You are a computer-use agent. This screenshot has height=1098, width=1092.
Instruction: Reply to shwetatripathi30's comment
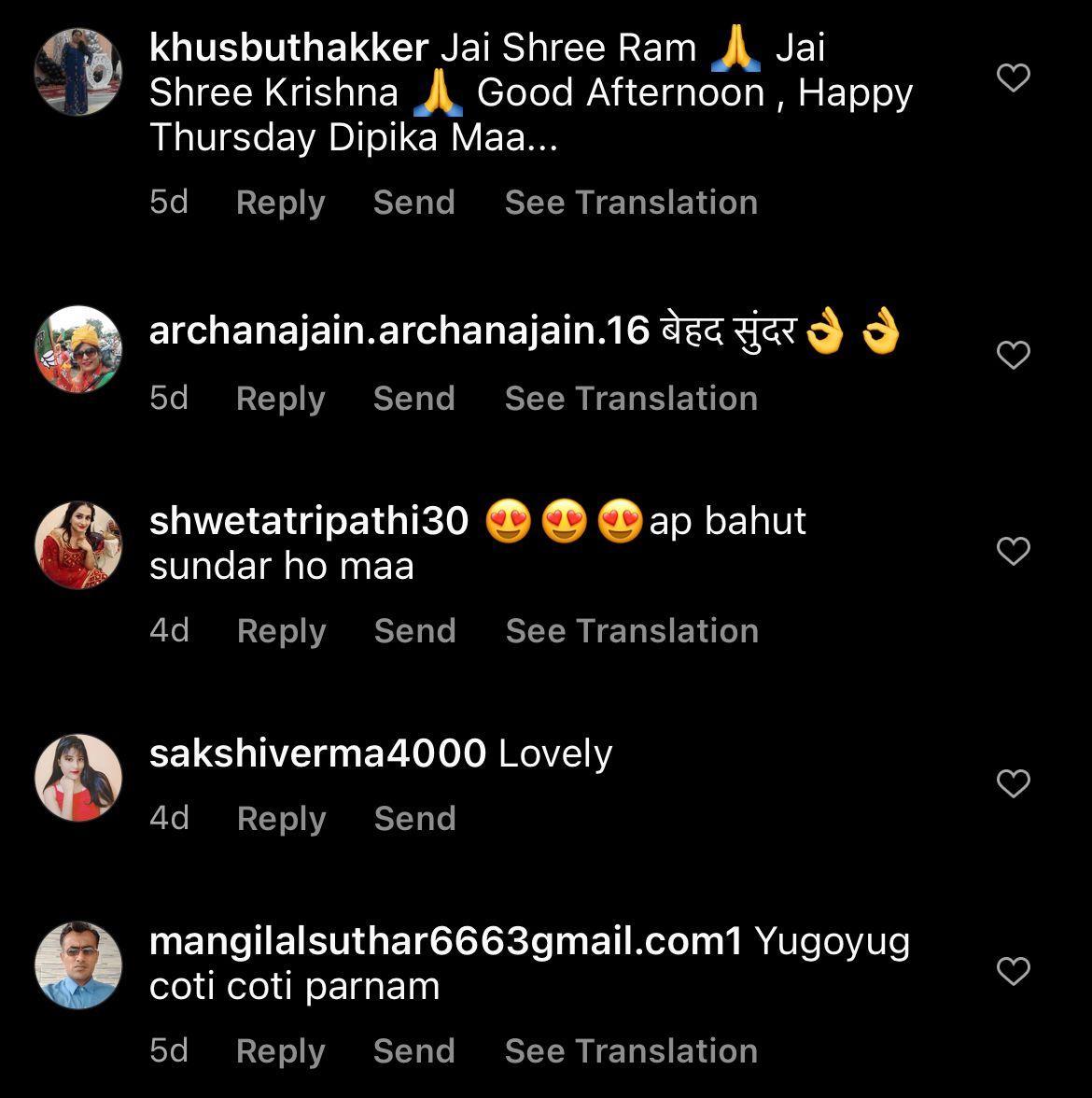coord(281,631)
